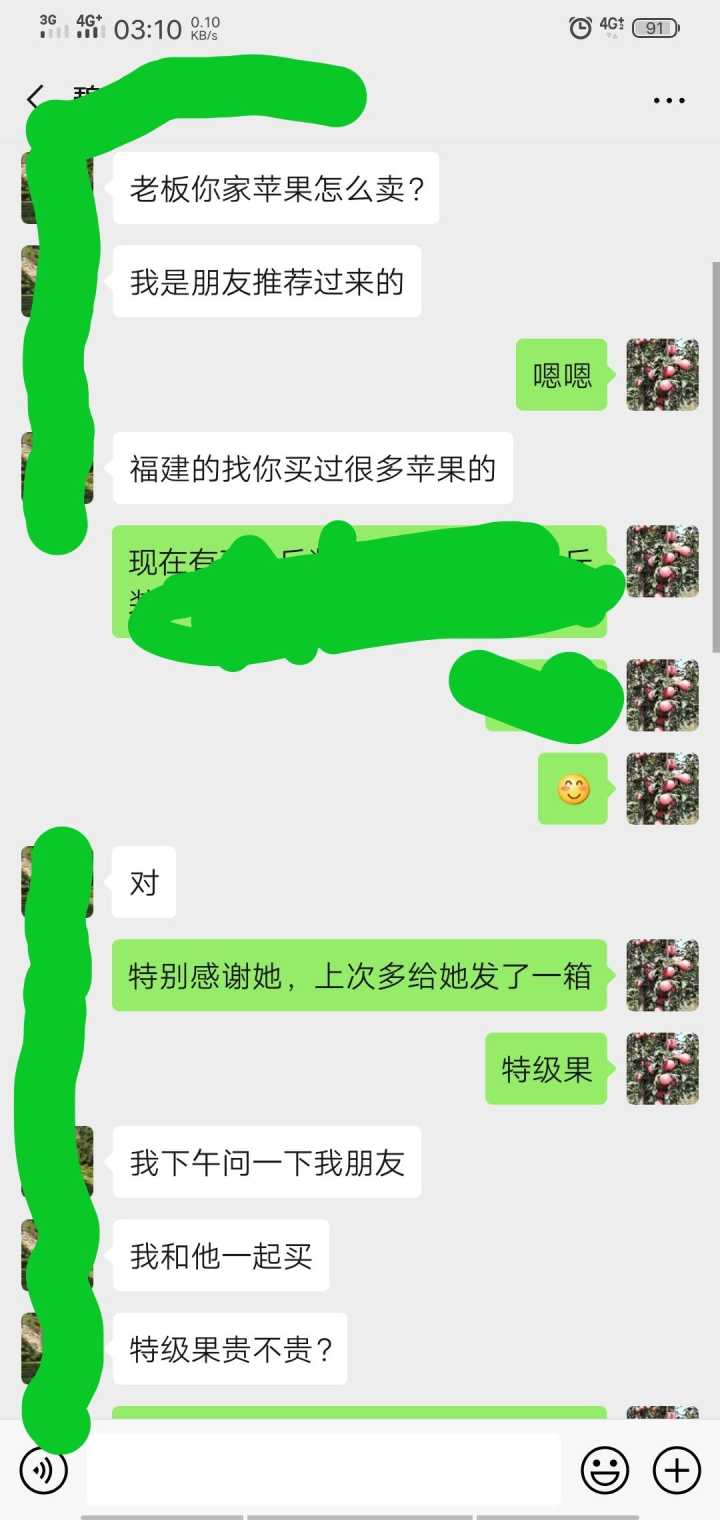This screenshot has height=1520, width=720.
Task: Go back to the chat list
Action: [36, 98]
